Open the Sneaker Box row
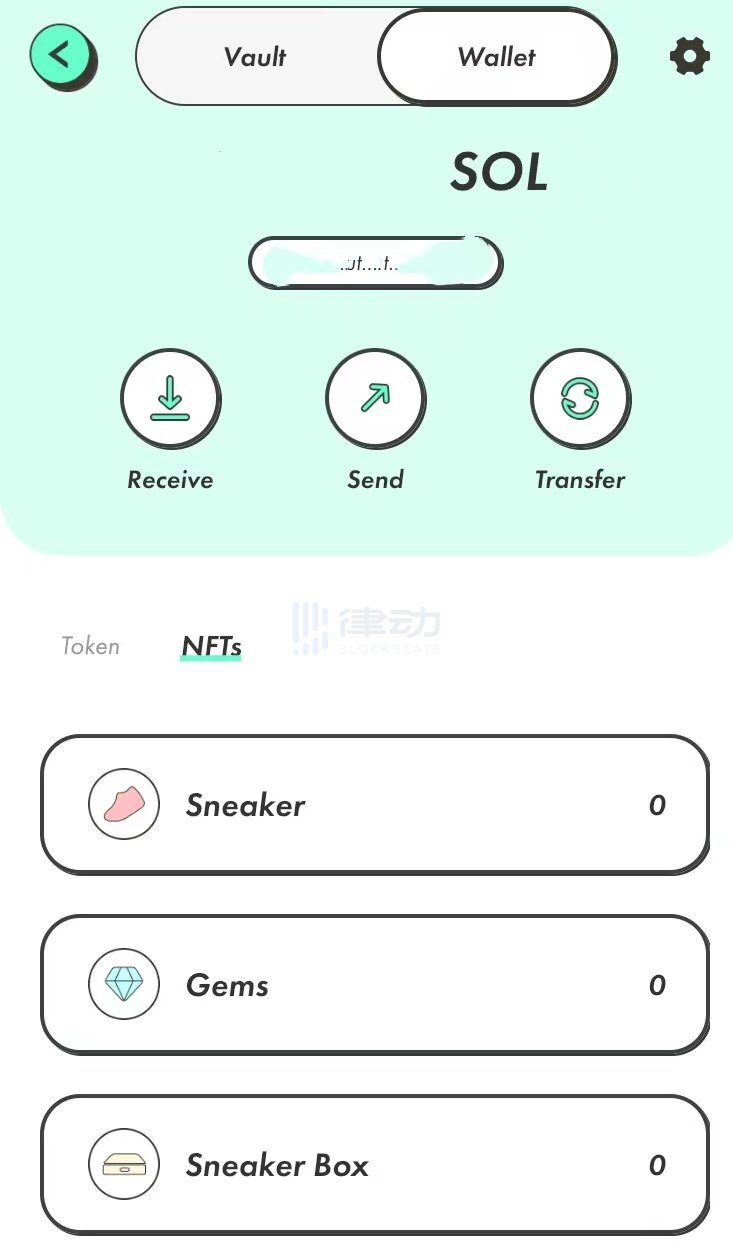The height and width of the screenshot is (1258, 733). pos(374,1165)
